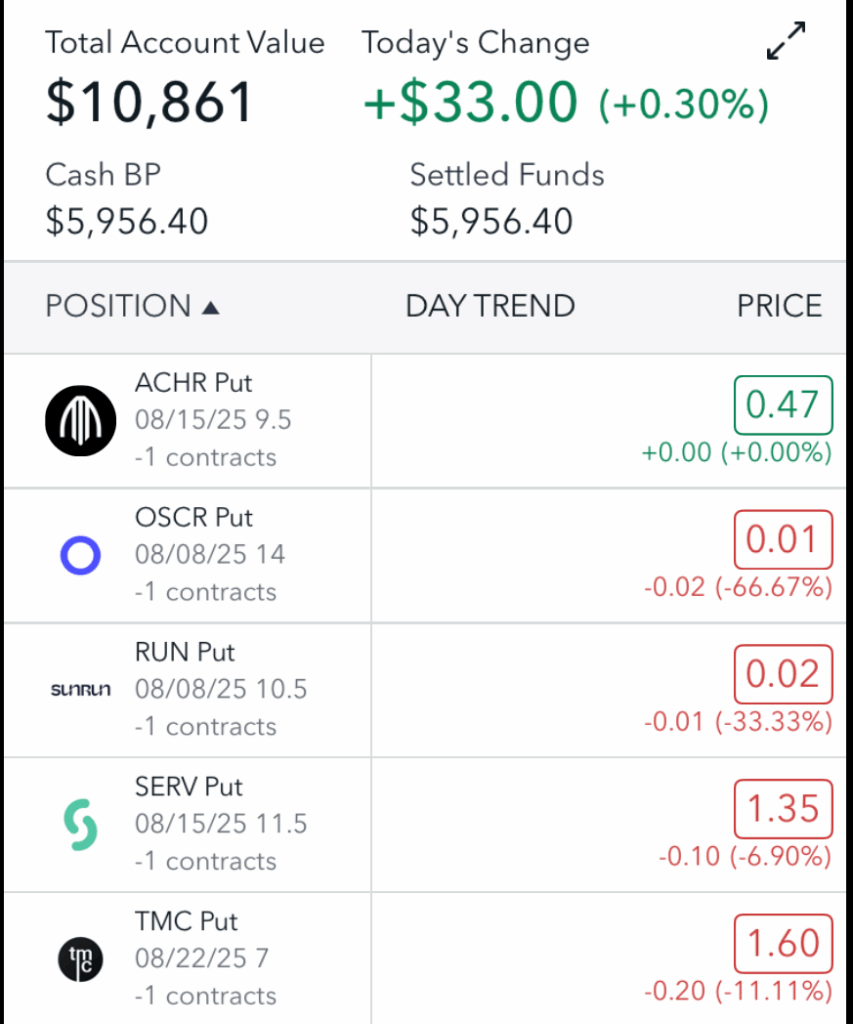This screenshot has width=853, height=1024.
Task: Sort positions by the PRICE column
Action: (x=779, y=306)
